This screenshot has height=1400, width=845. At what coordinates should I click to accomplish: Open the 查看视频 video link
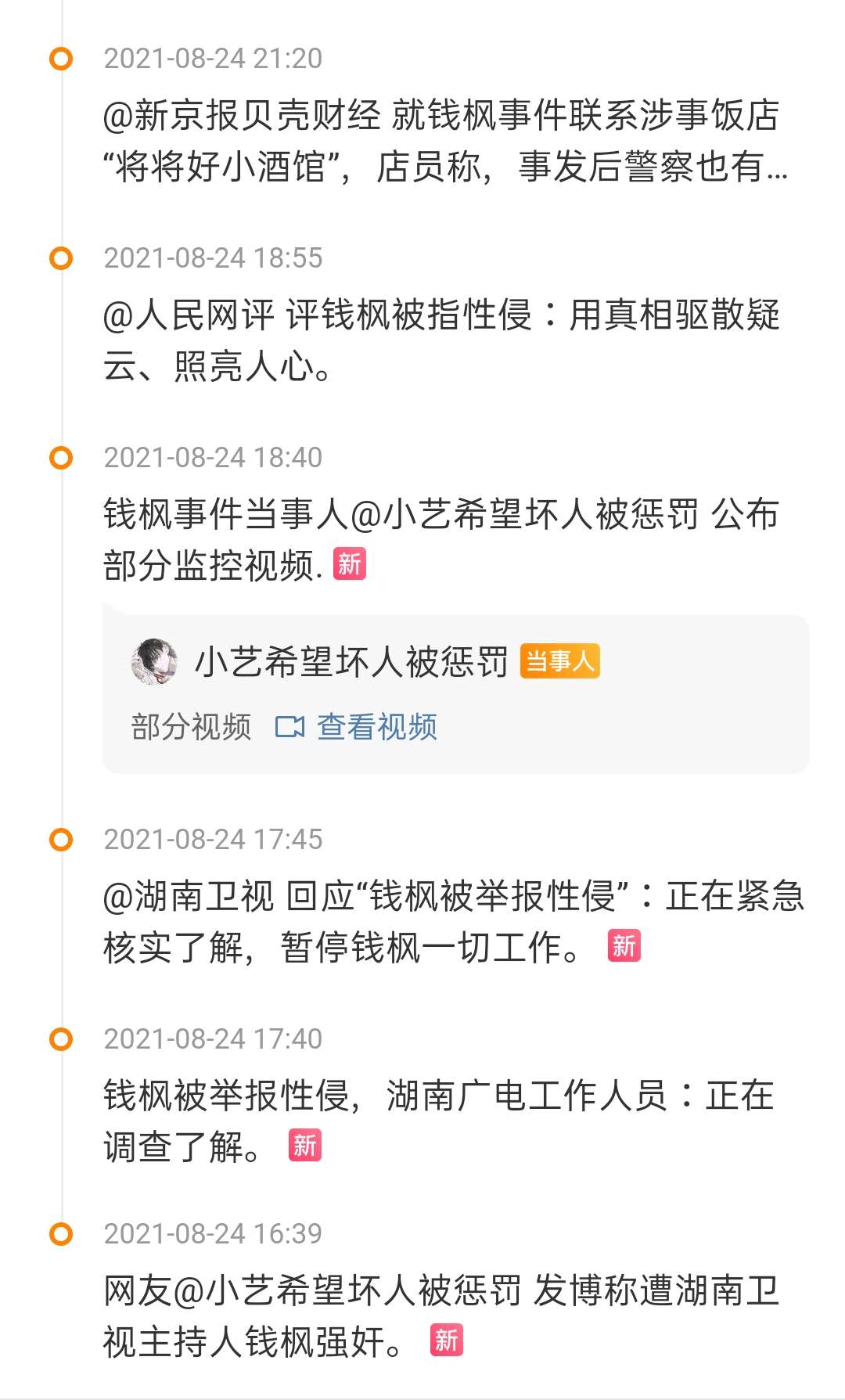[376, 727]
